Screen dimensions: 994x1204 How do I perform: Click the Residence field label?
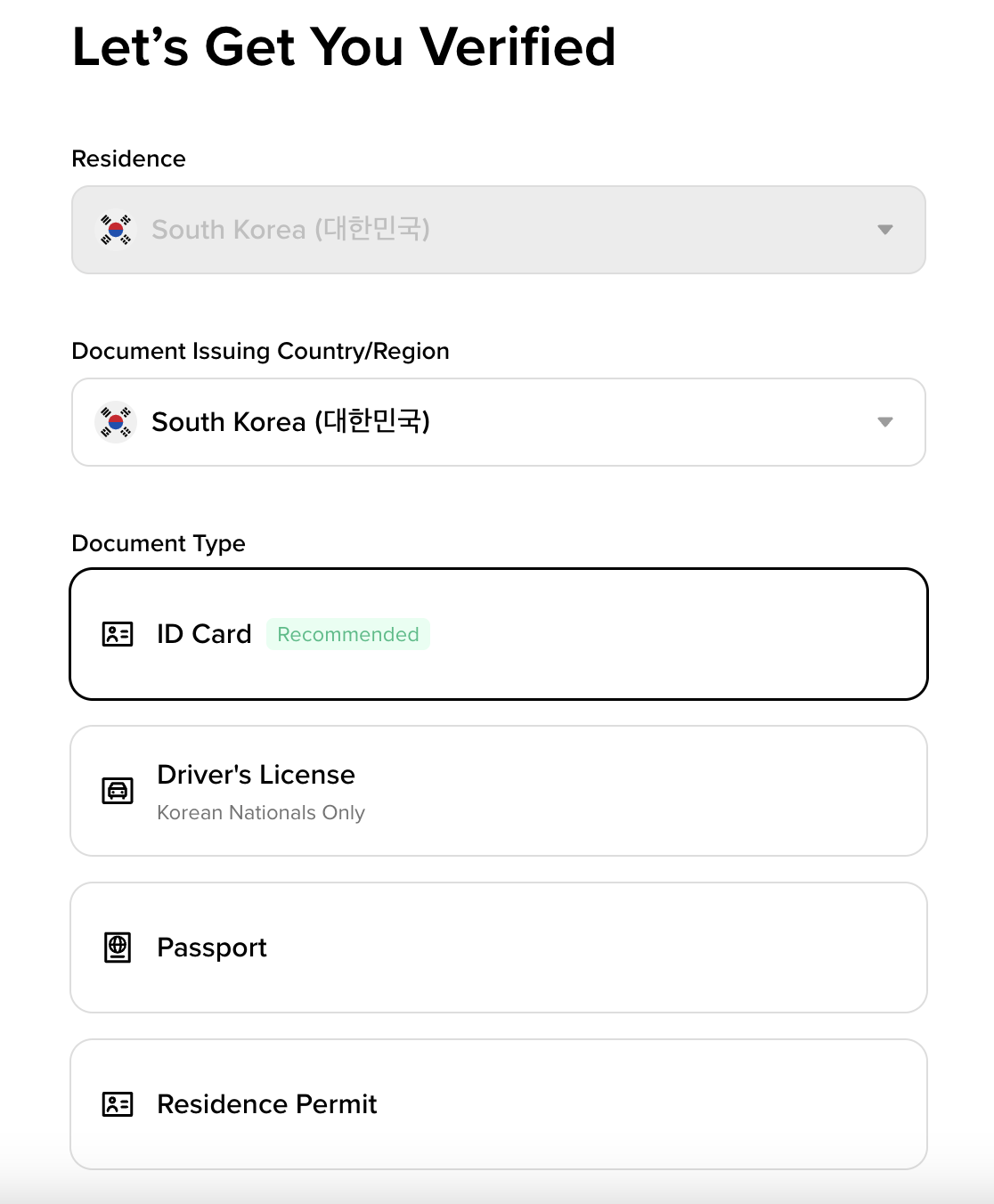(129, 159)
